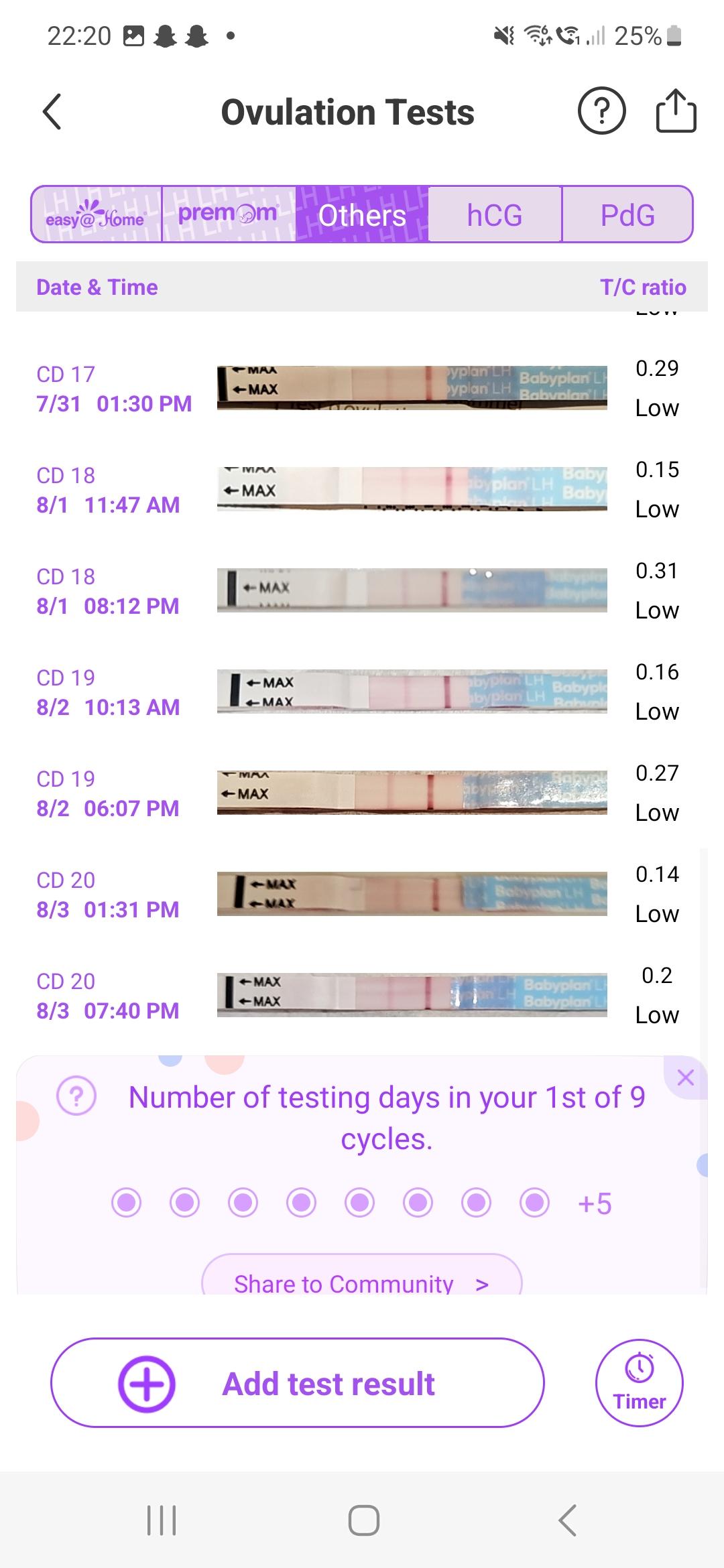Screen dimensions: 724x1568
Task: Go back from Ovulation Tests
Action: pyautogui.click(x=52, y=112)
